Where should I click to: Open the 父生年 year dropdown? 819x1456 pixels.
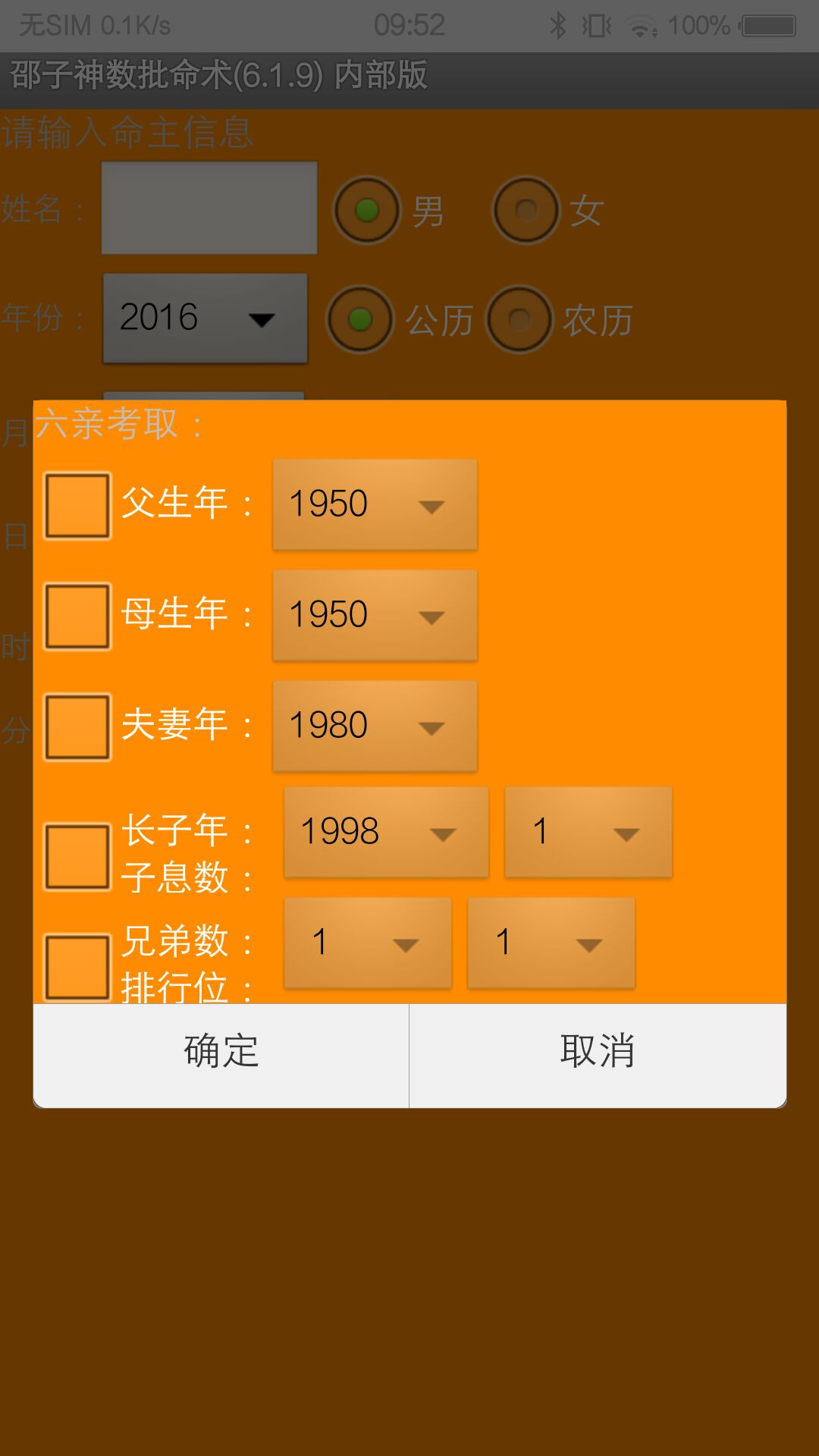pos(375,504)
